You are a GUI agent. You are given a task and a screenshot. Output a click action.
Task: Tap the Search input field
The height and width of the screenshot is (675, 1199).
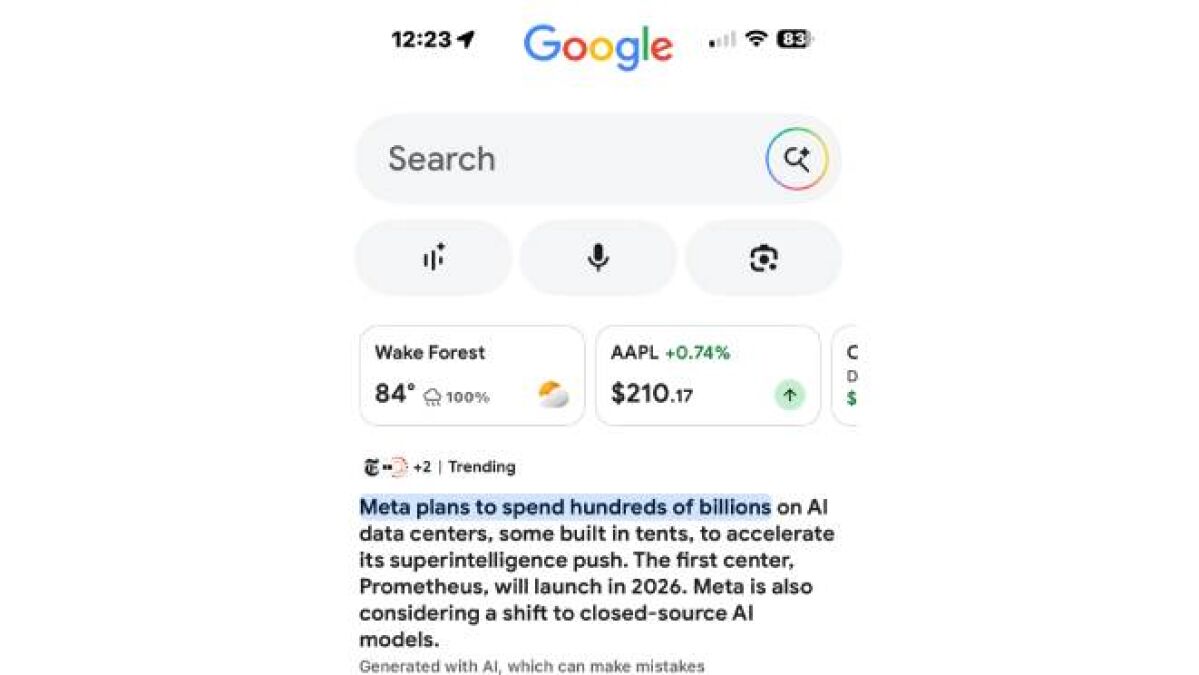click(540, 159)
